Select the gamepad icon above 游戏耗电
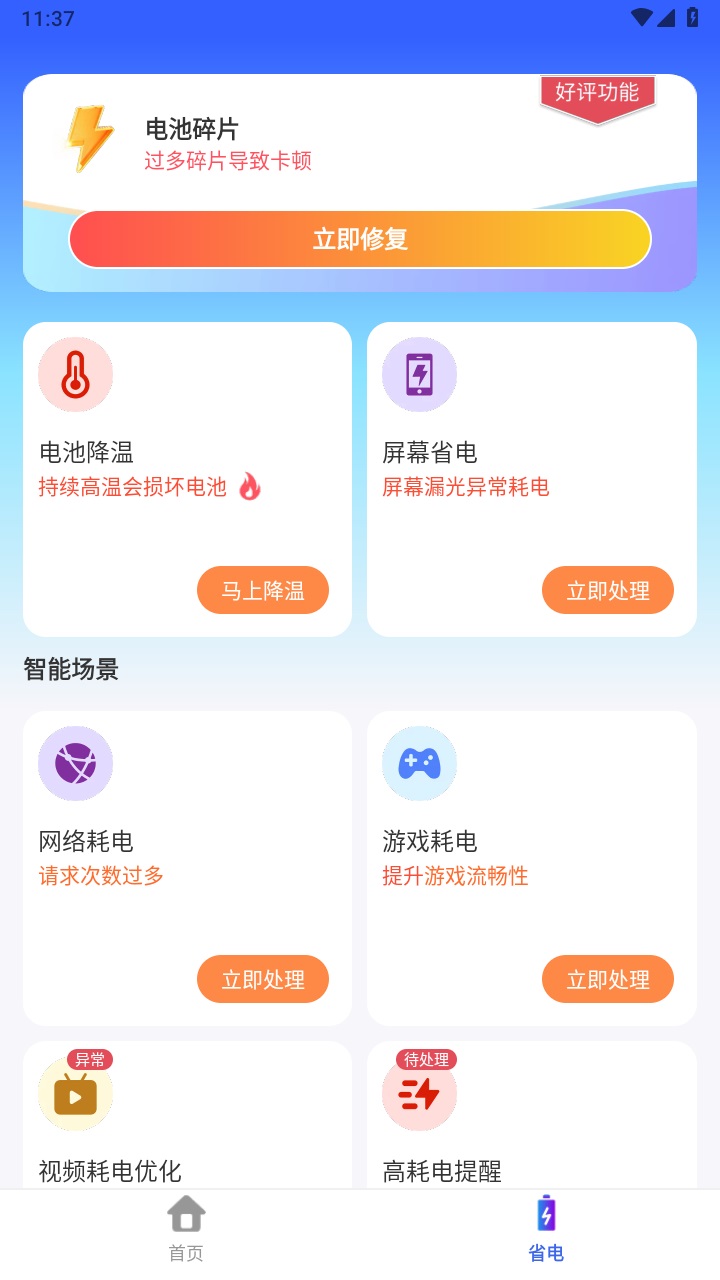The height and width of the screenshot is (1280, 720). point(419,762)
